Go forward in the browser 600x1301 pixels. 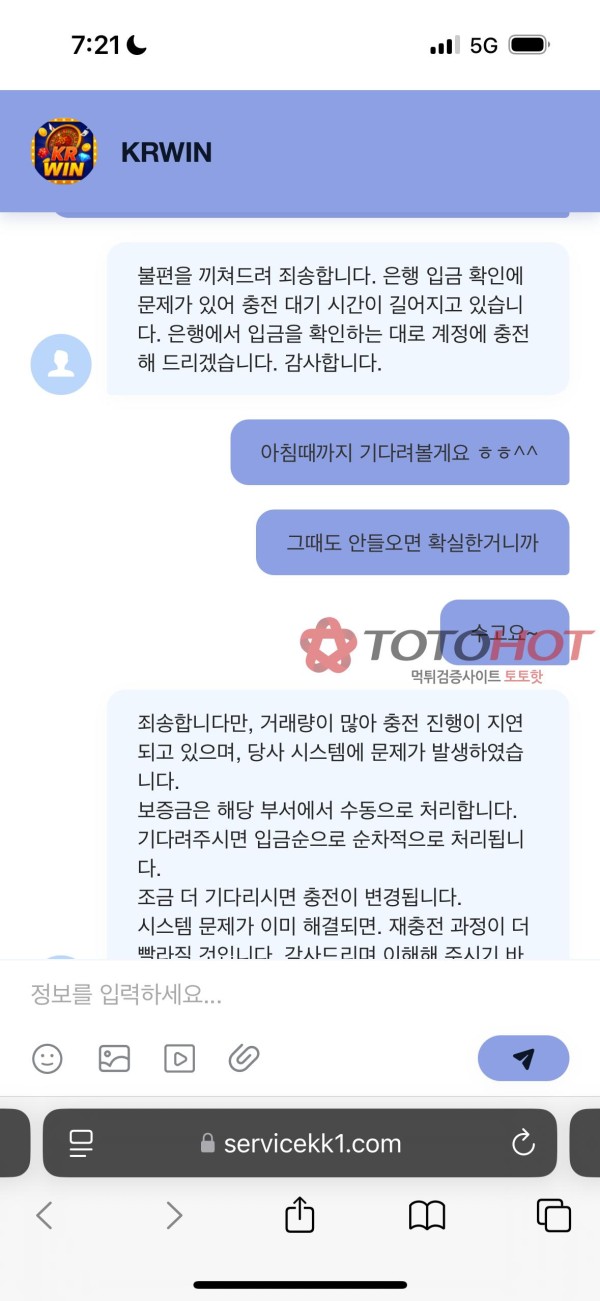pyautogui.click(x=174, y=1215)
